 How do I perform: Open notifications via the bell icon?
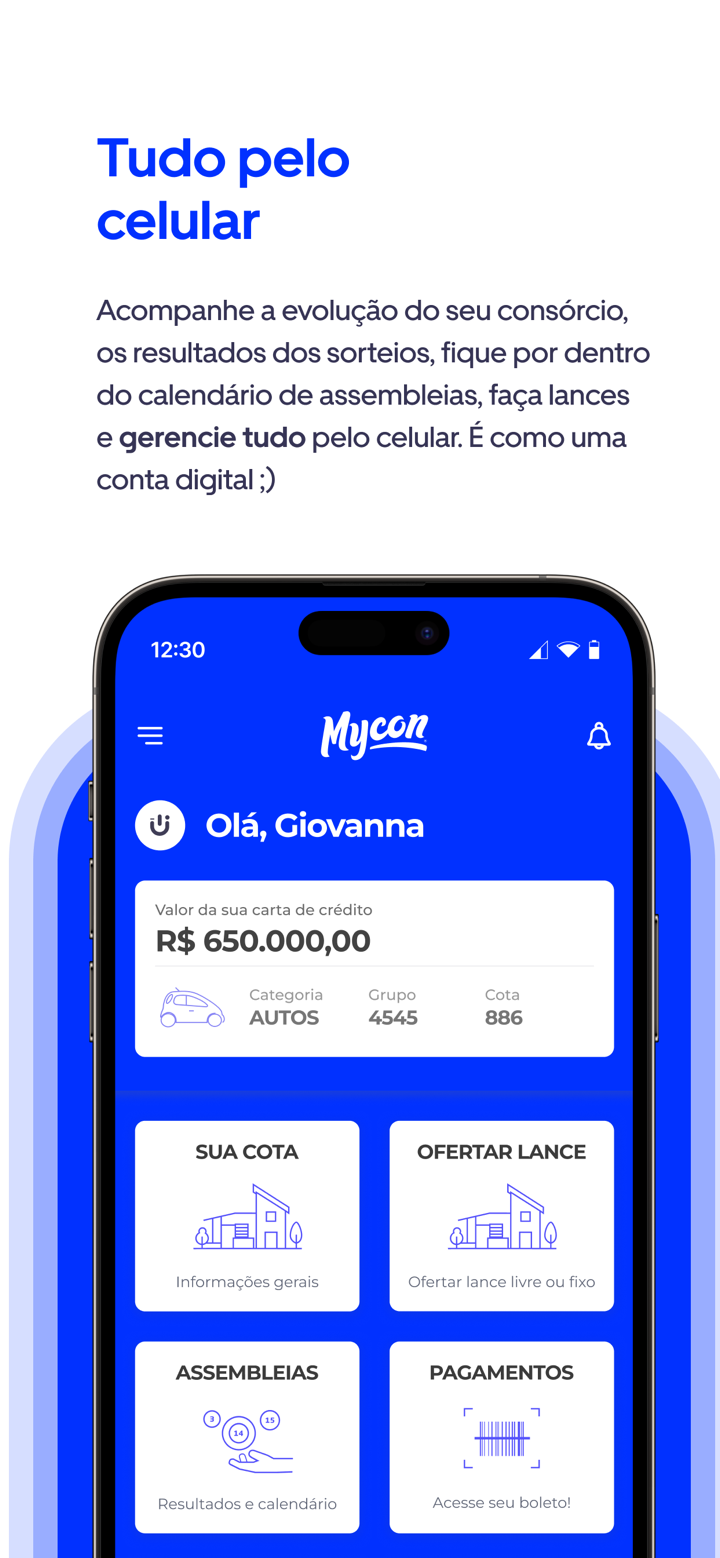599,735
